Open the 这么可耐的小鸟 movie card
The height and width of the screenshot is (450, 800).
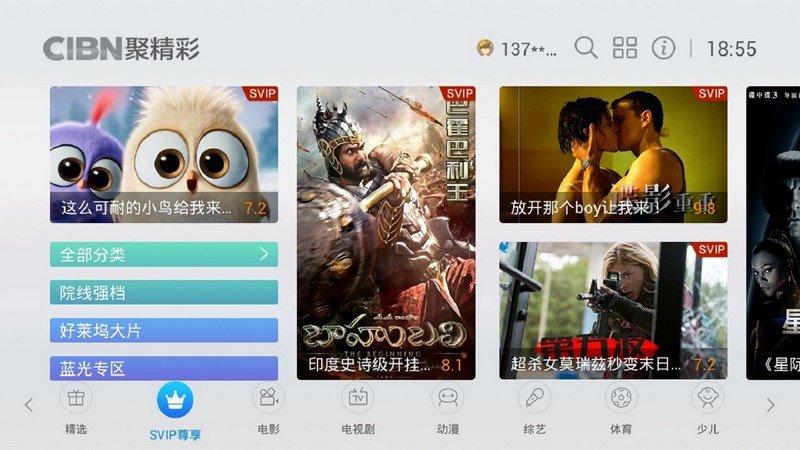[164, 154]
